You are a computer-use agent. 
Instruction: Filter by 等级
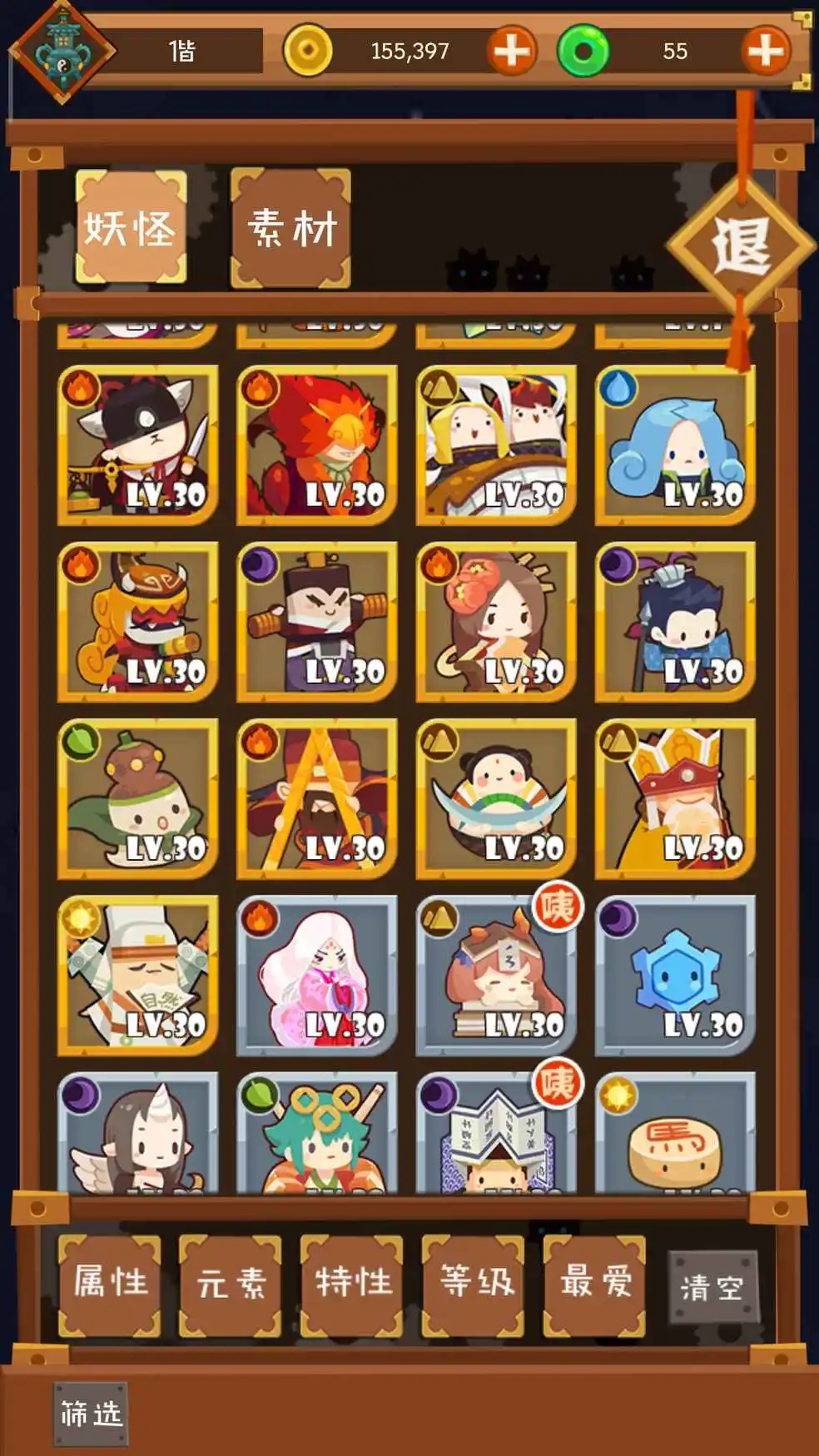tap(474, 1283)
